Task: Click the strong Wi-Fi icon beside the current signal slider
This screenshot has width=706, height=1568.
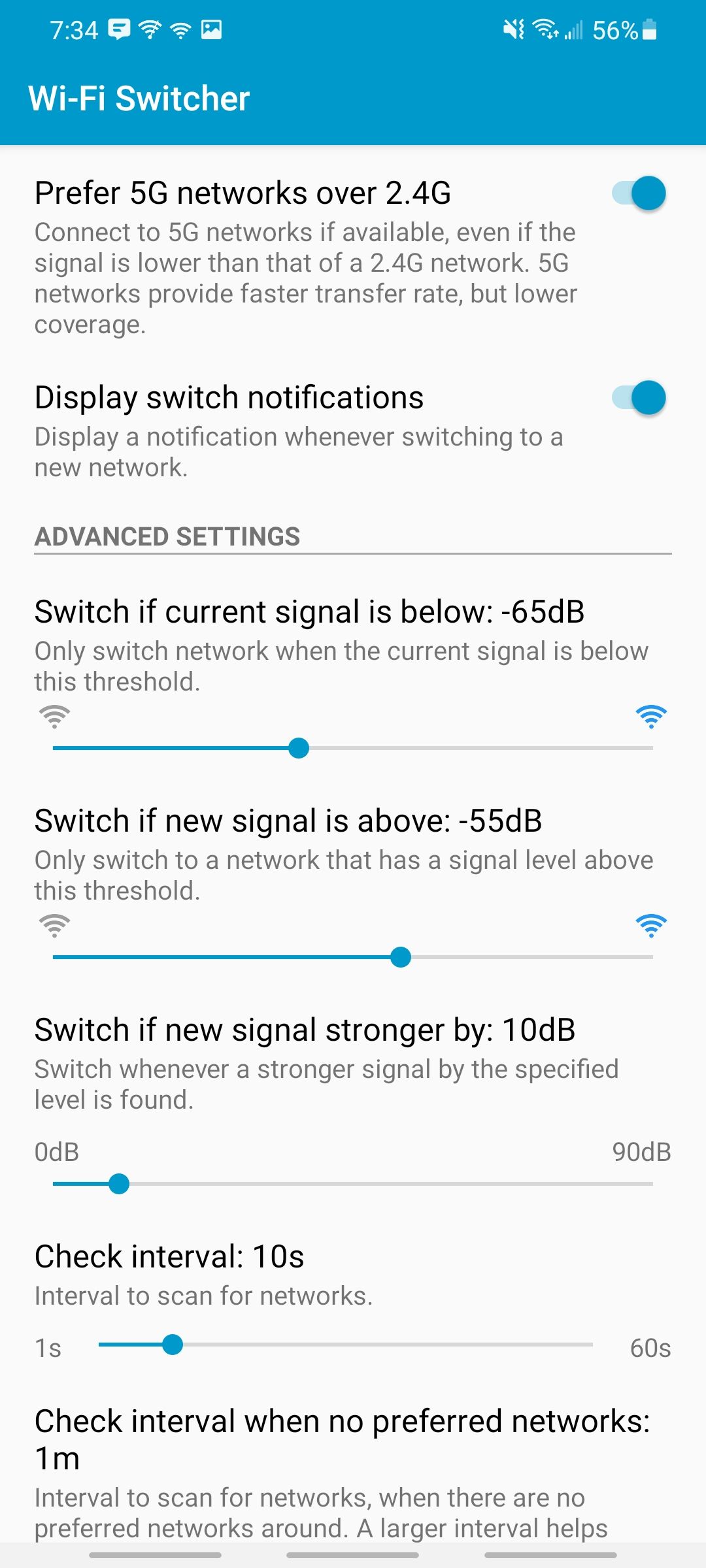Action: (x=650, y=717)
